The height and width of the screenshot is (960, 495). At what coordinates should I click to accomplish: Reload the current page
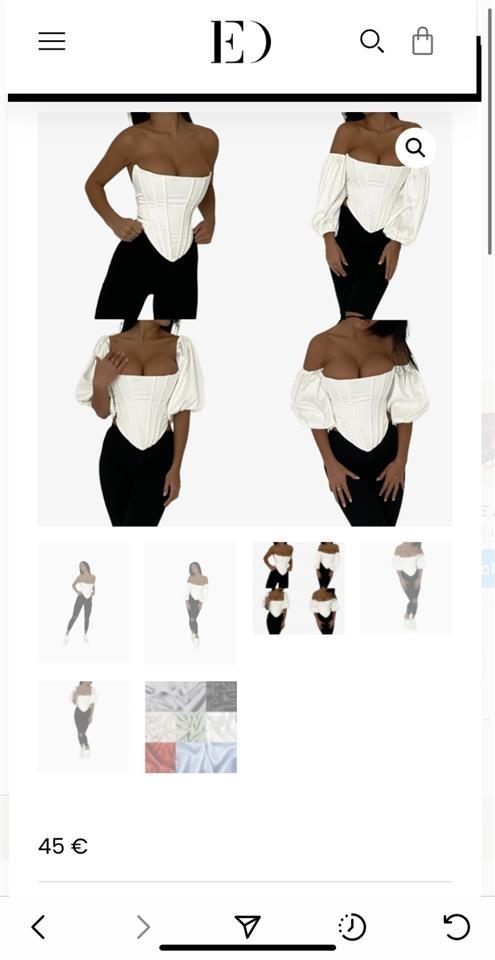point(456,927)
